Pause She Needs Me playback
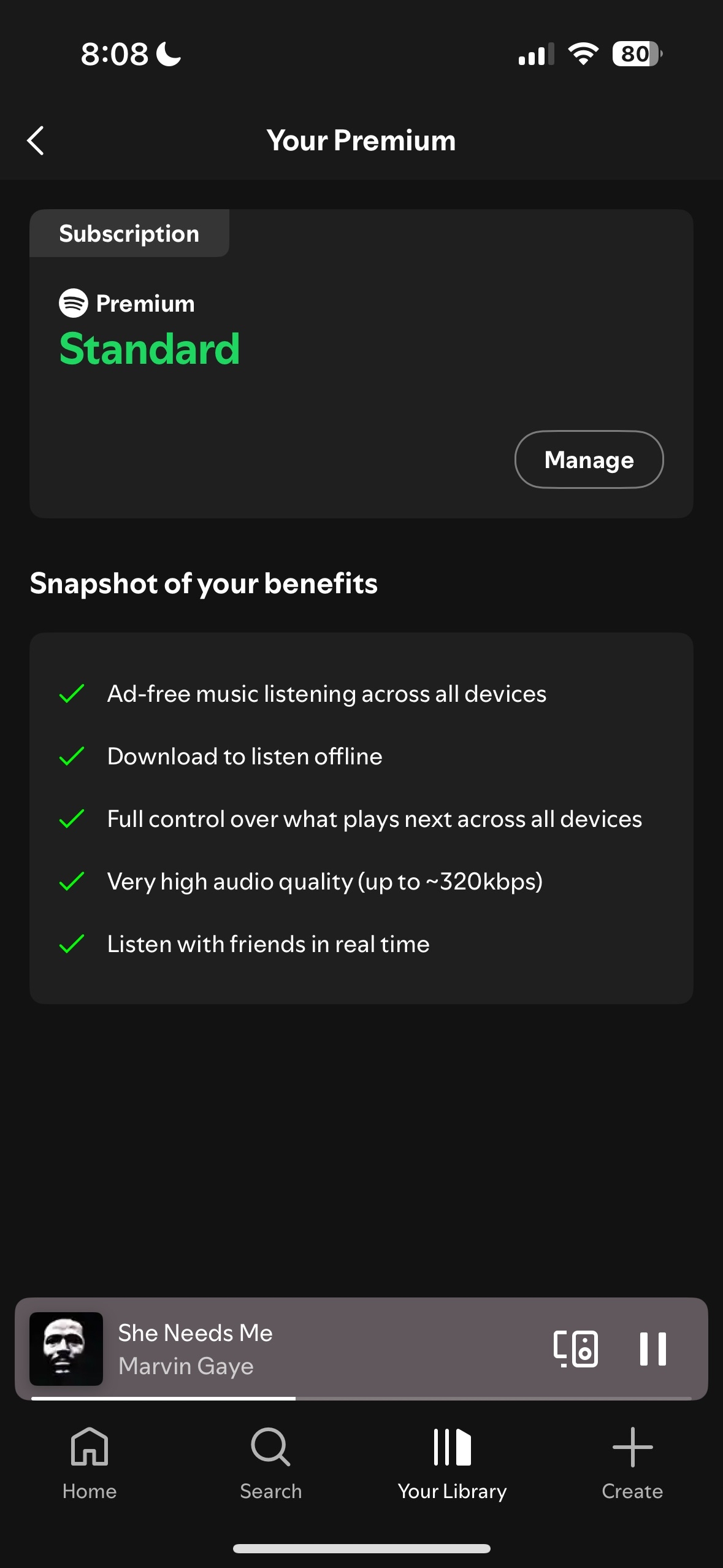723x1568 pixels. pos(652,1349)
